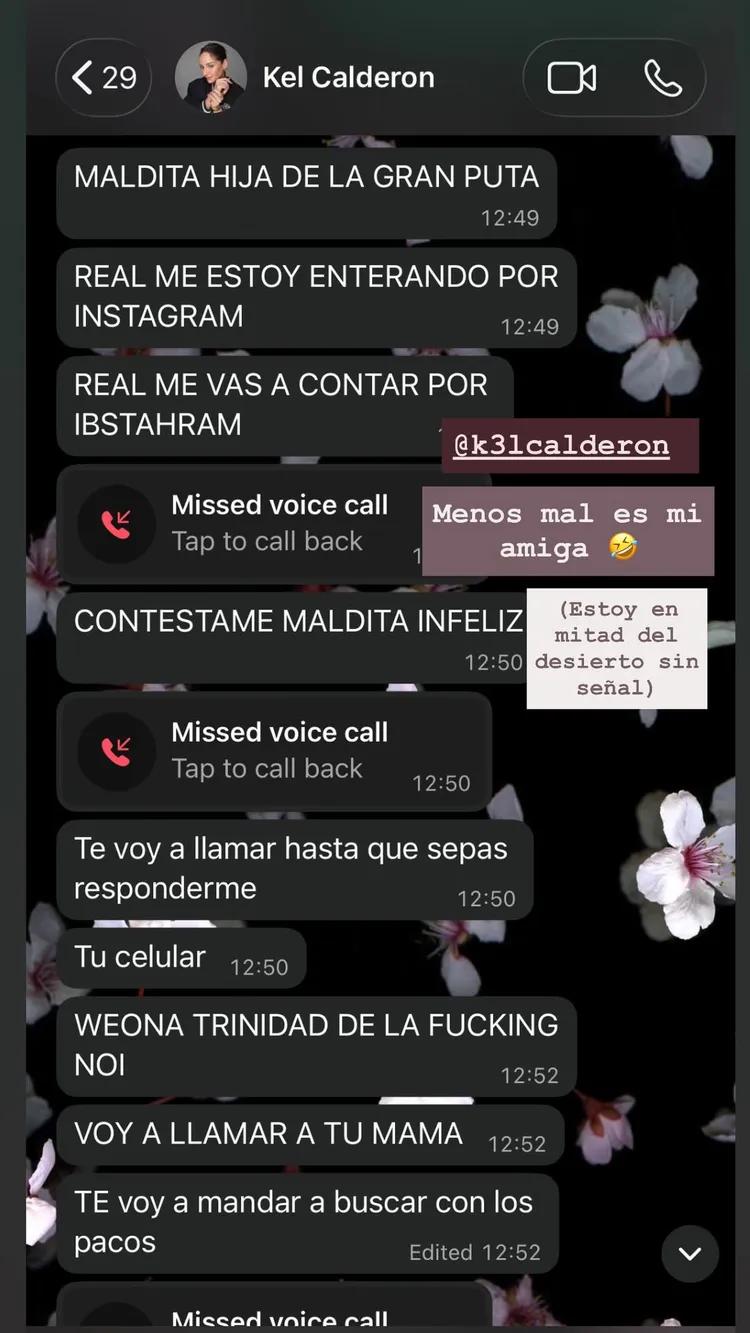Image resolution: width=750 pixels, height=1333 pixels.
Task: Expand the chat with the scroll-down chevron
Action: click(x=689, y=1252)
